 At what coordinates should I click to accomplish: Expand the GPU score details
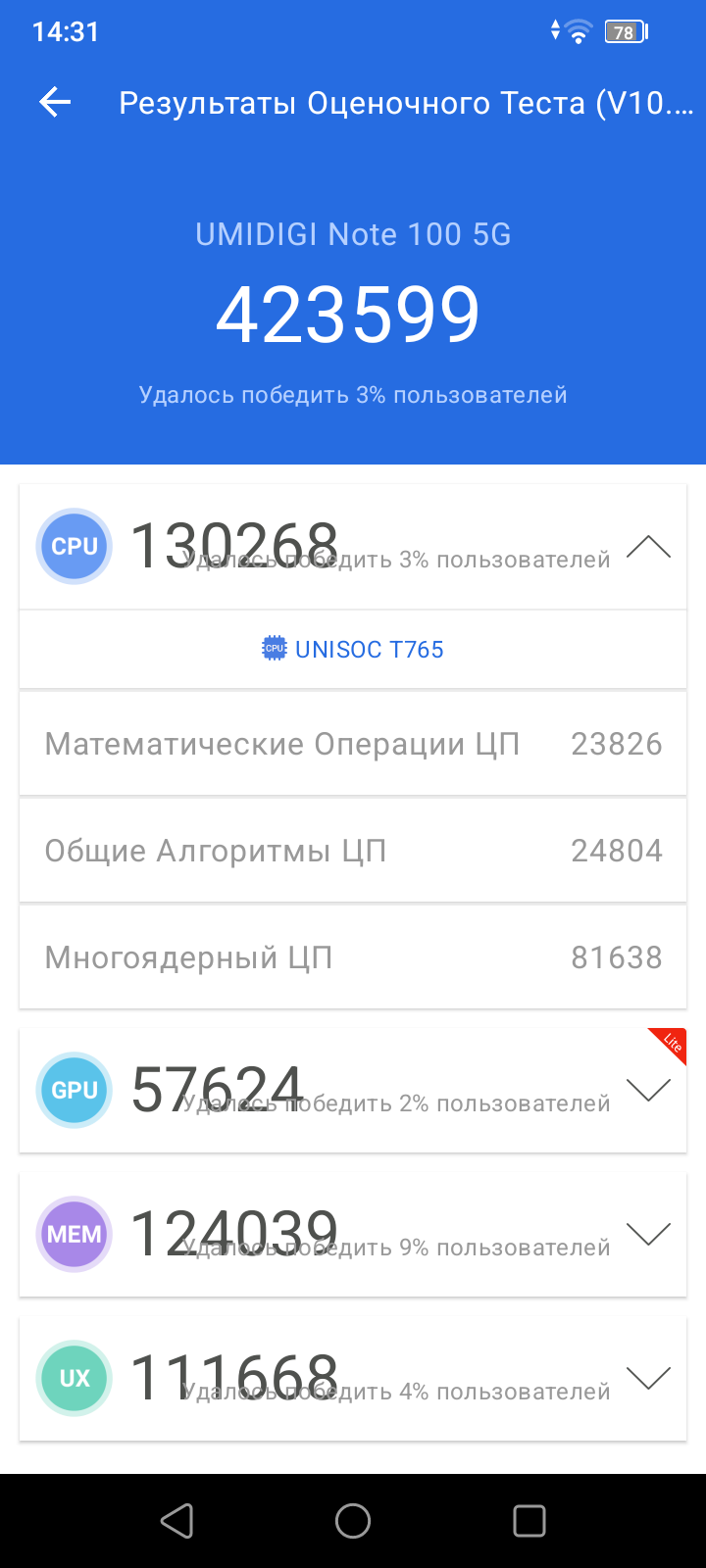[648, 1090]
